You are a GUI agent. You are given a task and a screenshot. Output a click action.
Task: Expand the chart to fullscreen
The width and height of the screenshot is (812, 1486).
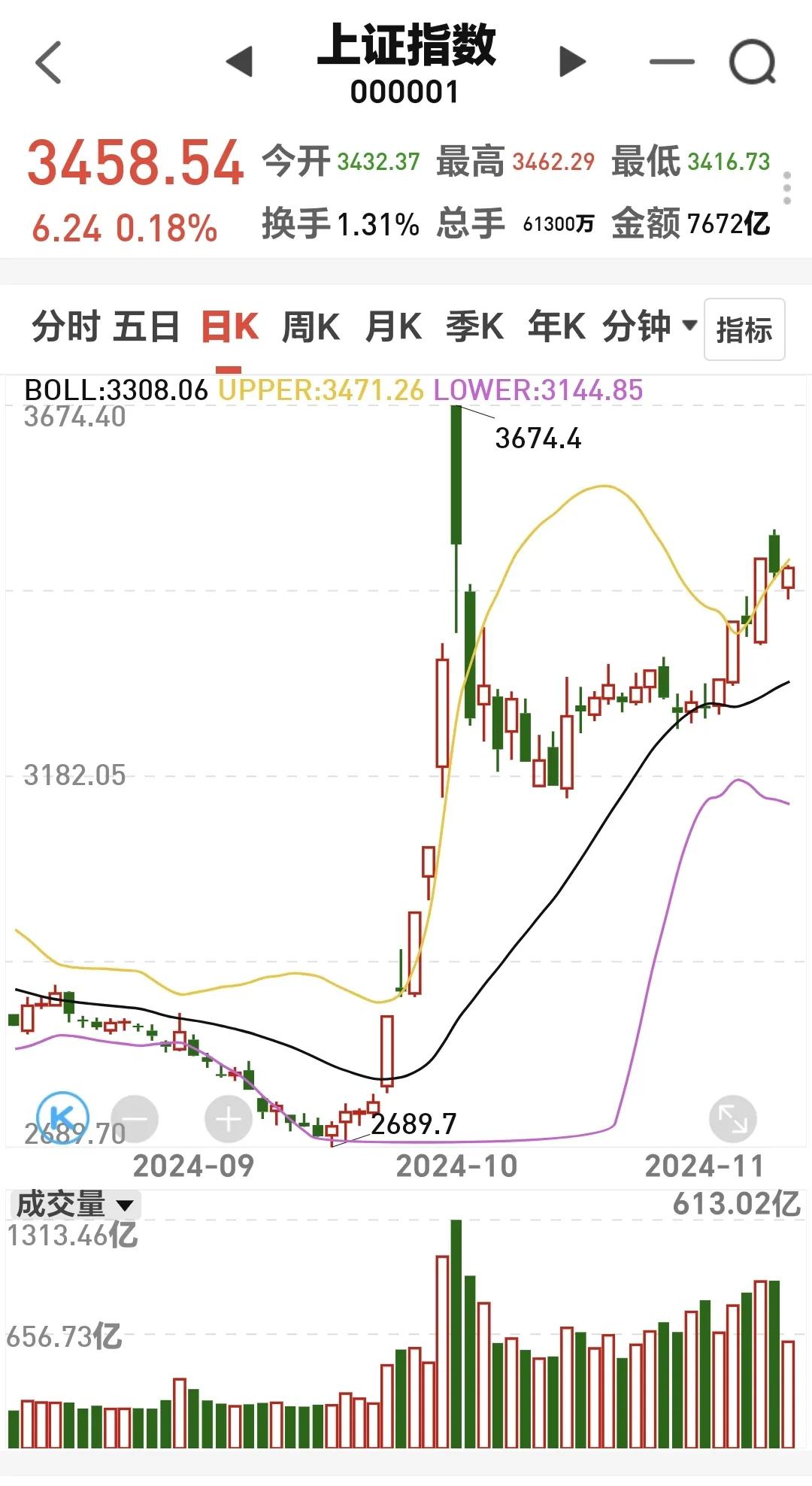[733, 1119]
